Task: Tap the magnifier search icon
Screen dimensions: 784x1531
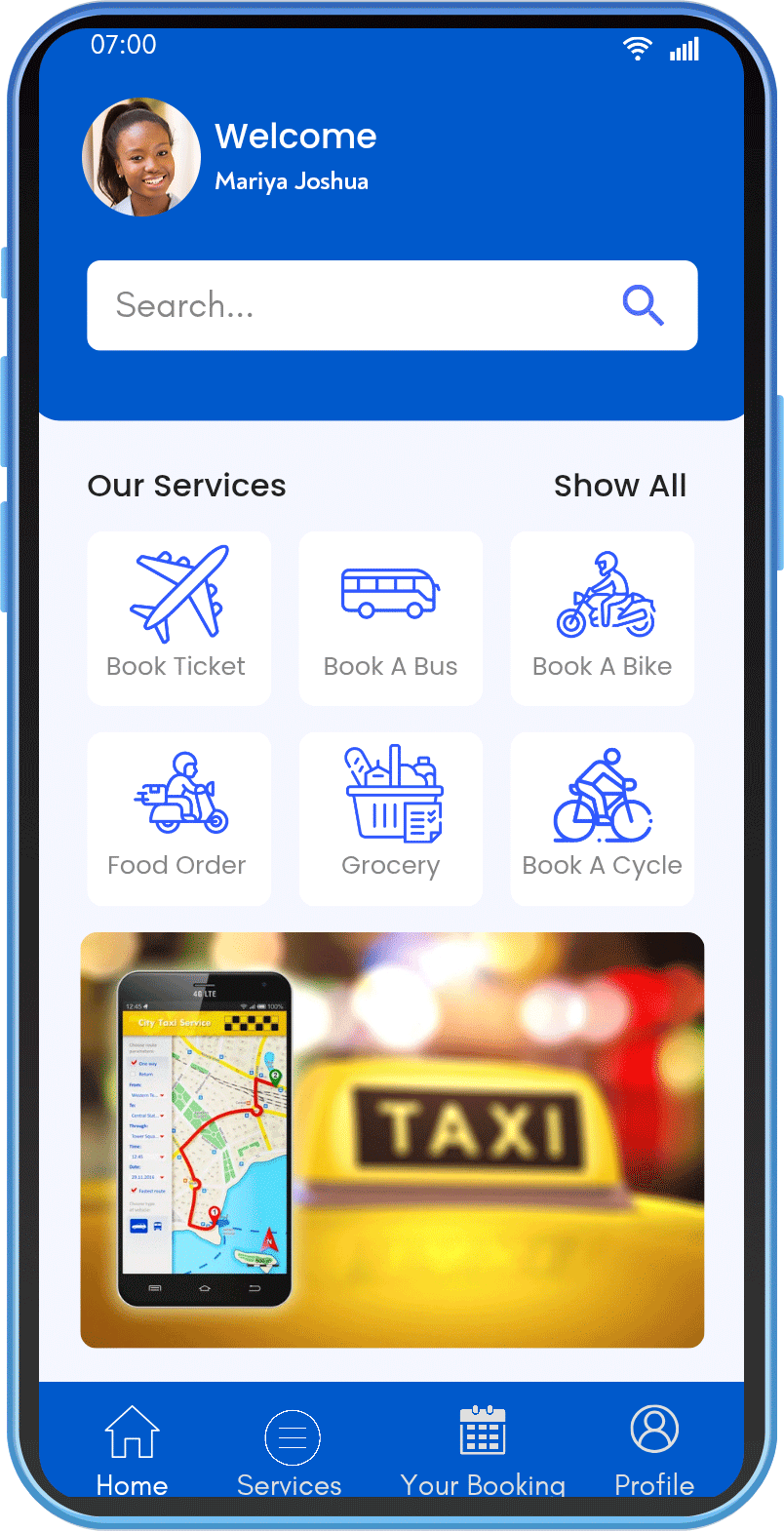Action: 643,305
